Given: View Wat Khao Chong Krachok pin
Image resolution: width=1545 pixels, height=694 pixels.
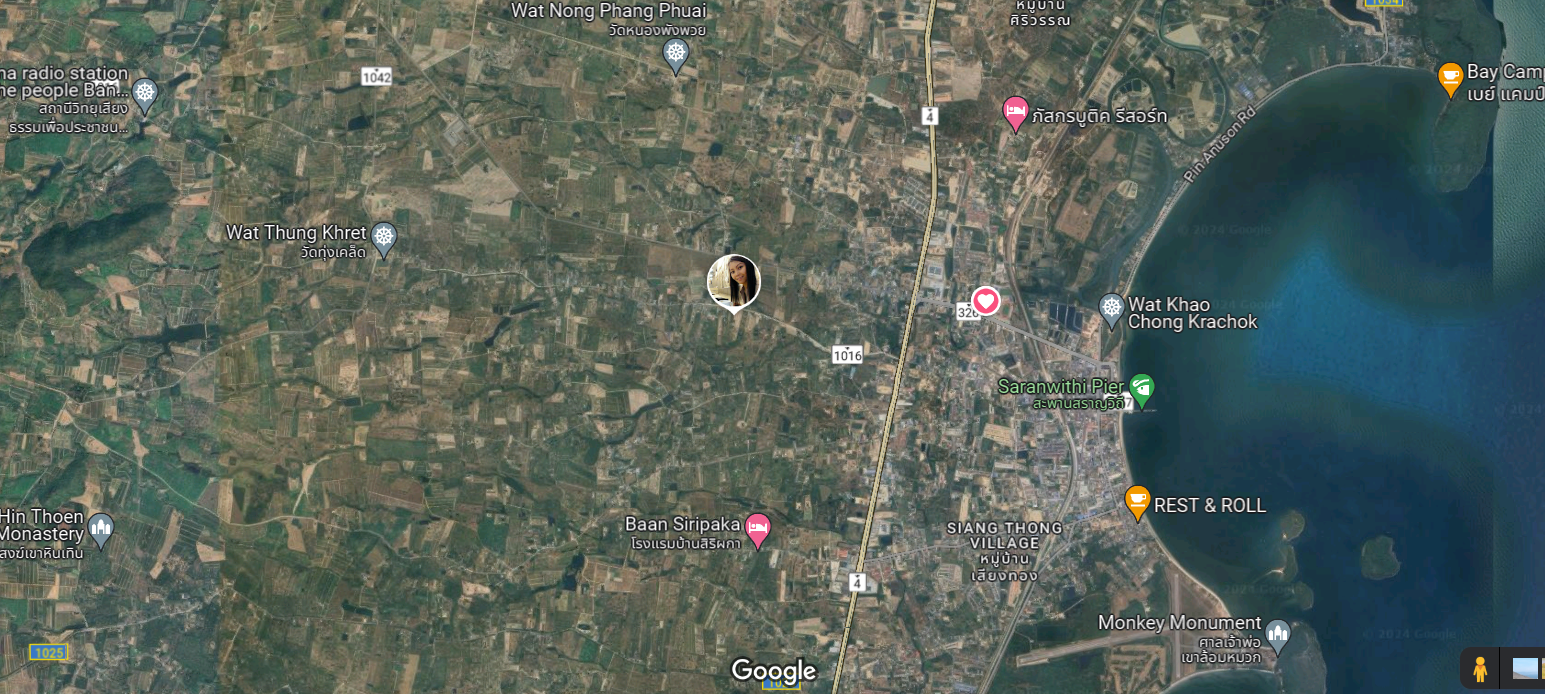Looking at the screenshot, I should click(x=1112, y=309).
